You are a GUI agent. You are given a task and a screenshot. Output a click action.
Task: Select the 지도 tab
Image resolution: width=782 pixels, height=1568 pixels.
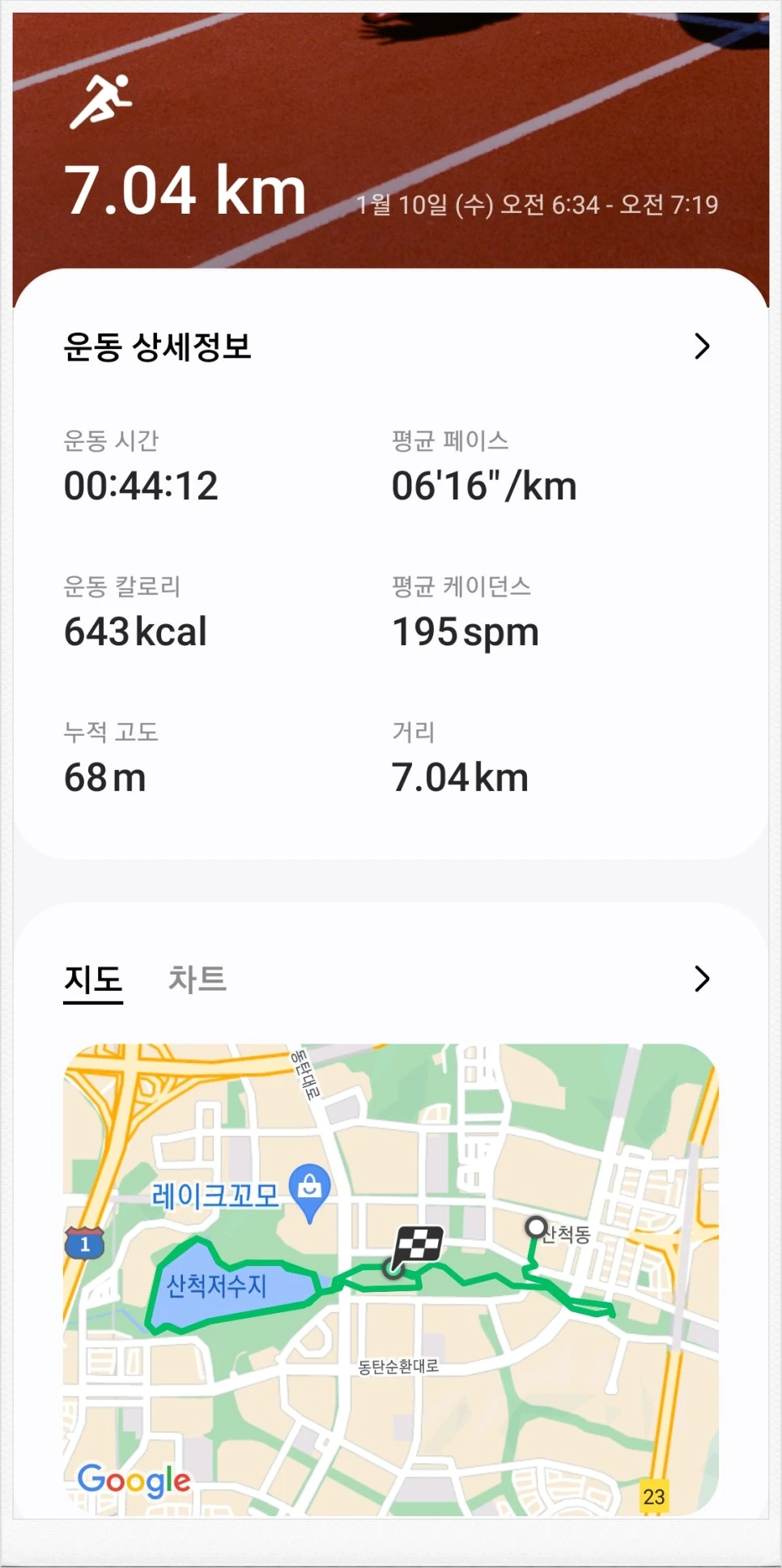pyautogui.click(x=93, y=979)
